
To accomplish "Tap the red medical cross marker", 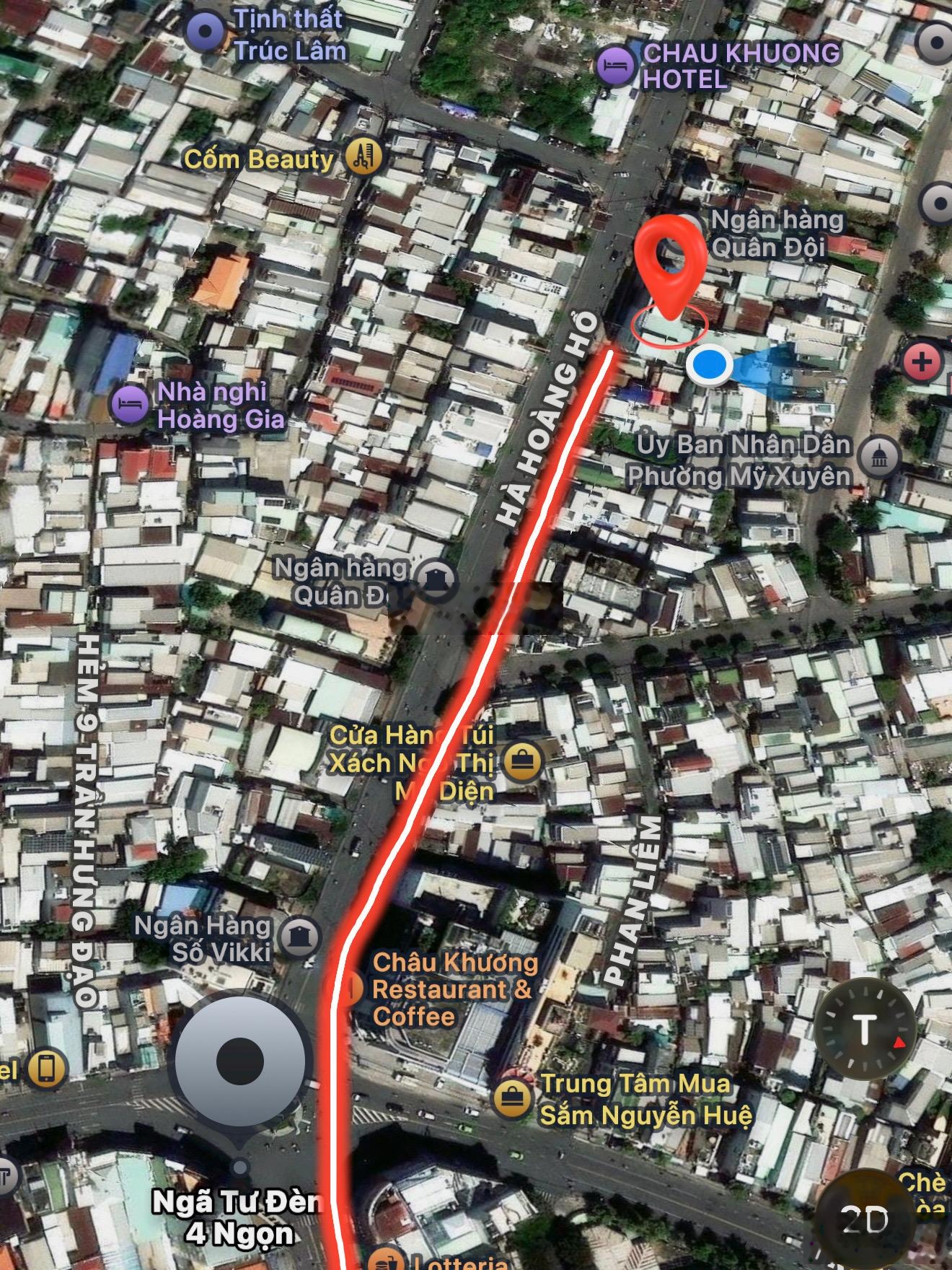I will tap(922, 361).
